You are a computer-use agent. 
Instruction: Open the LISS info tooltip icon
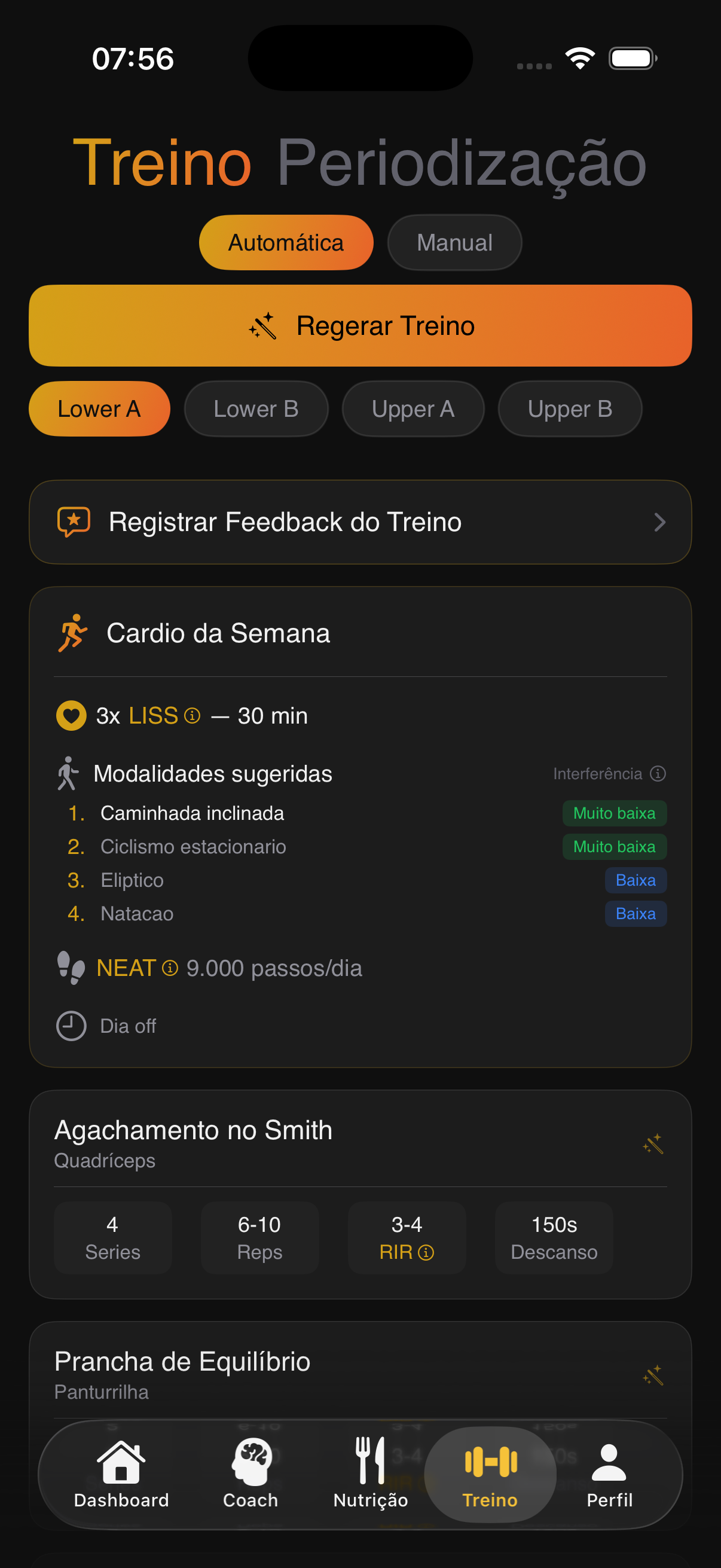pyautogui.click(x=191, y=716)
